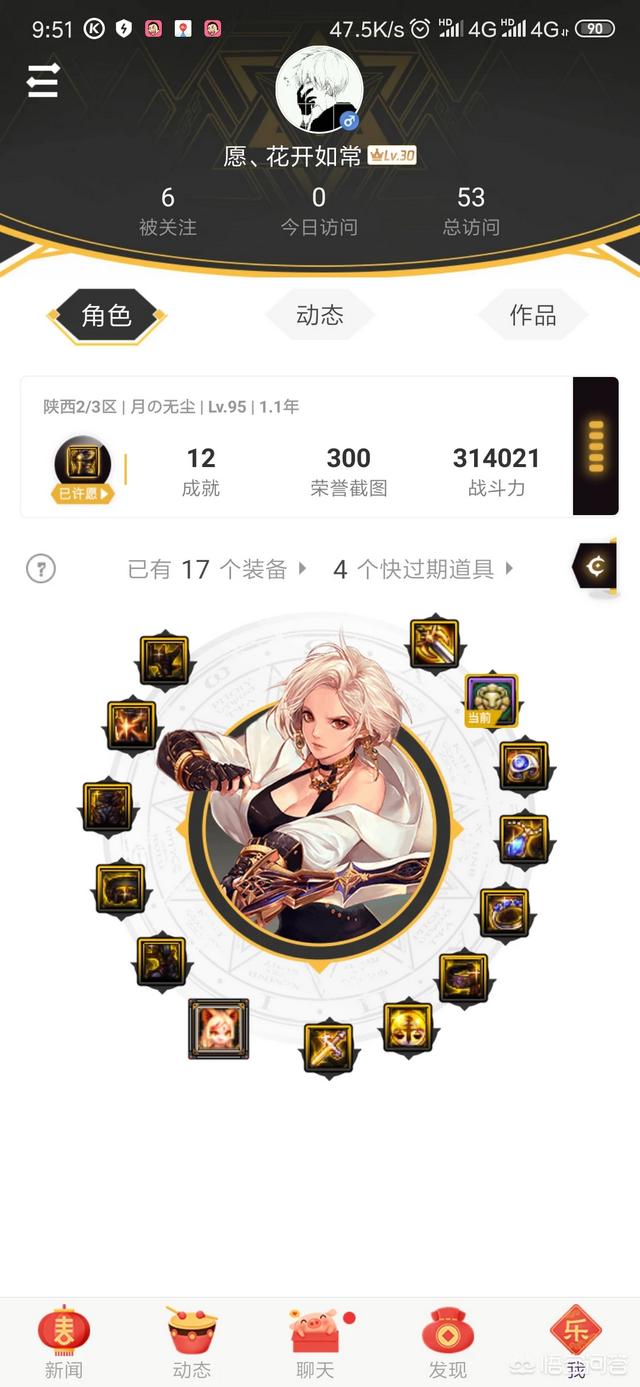This screenshot has height=1387, width=640.
Task: Open the 总访问 visitors count
Action: click(470, 210)
